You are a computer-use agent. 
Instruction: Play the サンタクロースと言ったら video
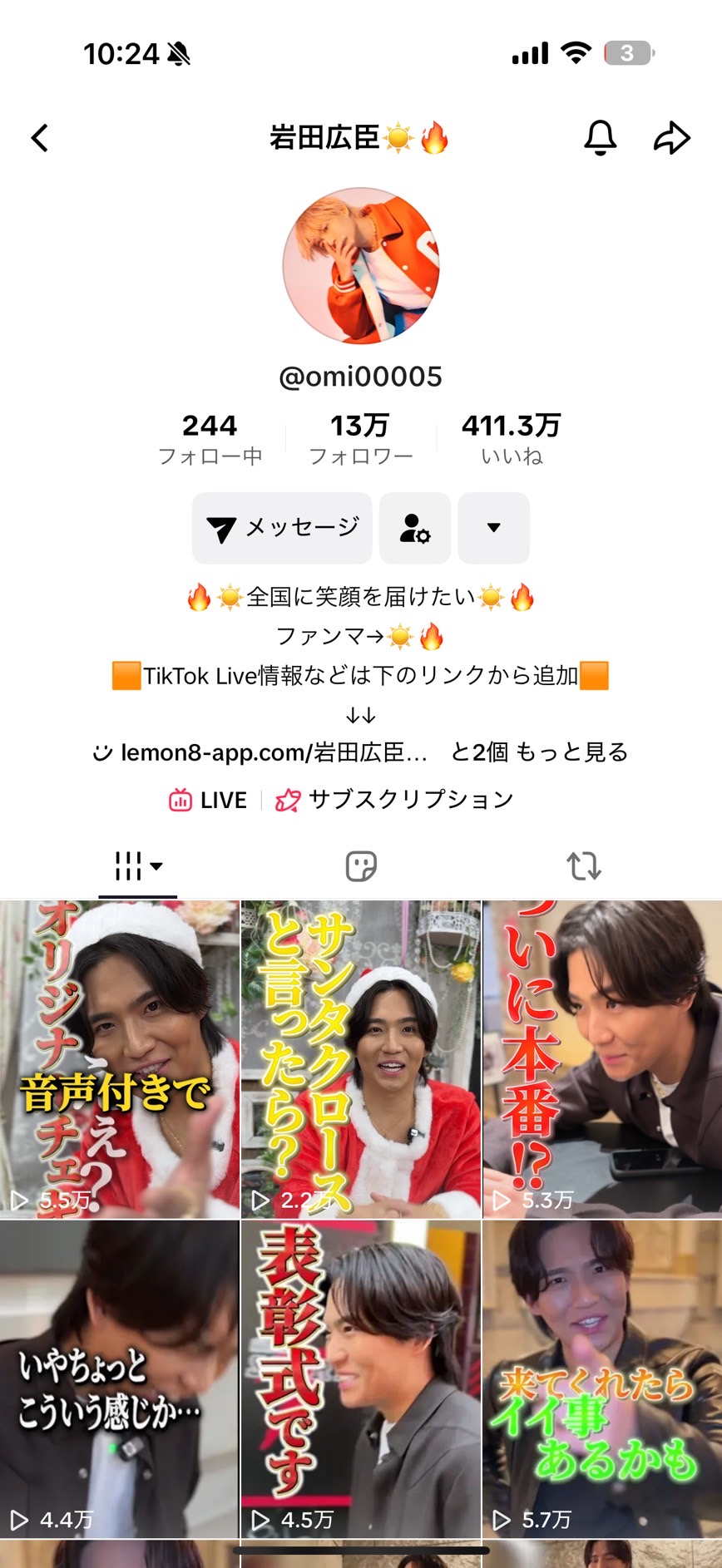pyautogui.click(x=361, y=1059)
